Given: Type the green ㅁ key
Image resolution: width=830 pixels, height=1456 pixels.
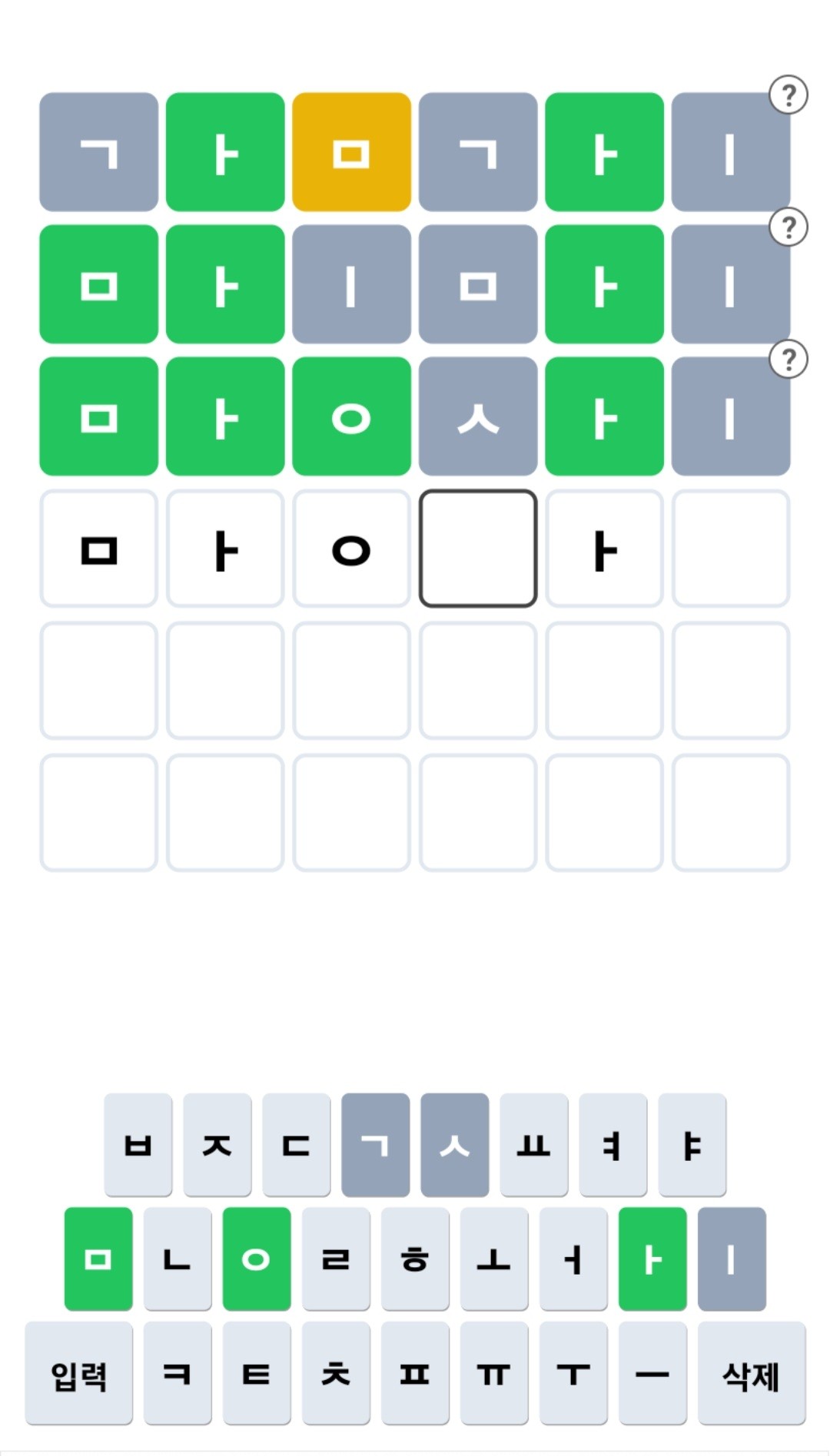Looking at the screenshot, I should pyautogui.click(x=98, y=1259).
